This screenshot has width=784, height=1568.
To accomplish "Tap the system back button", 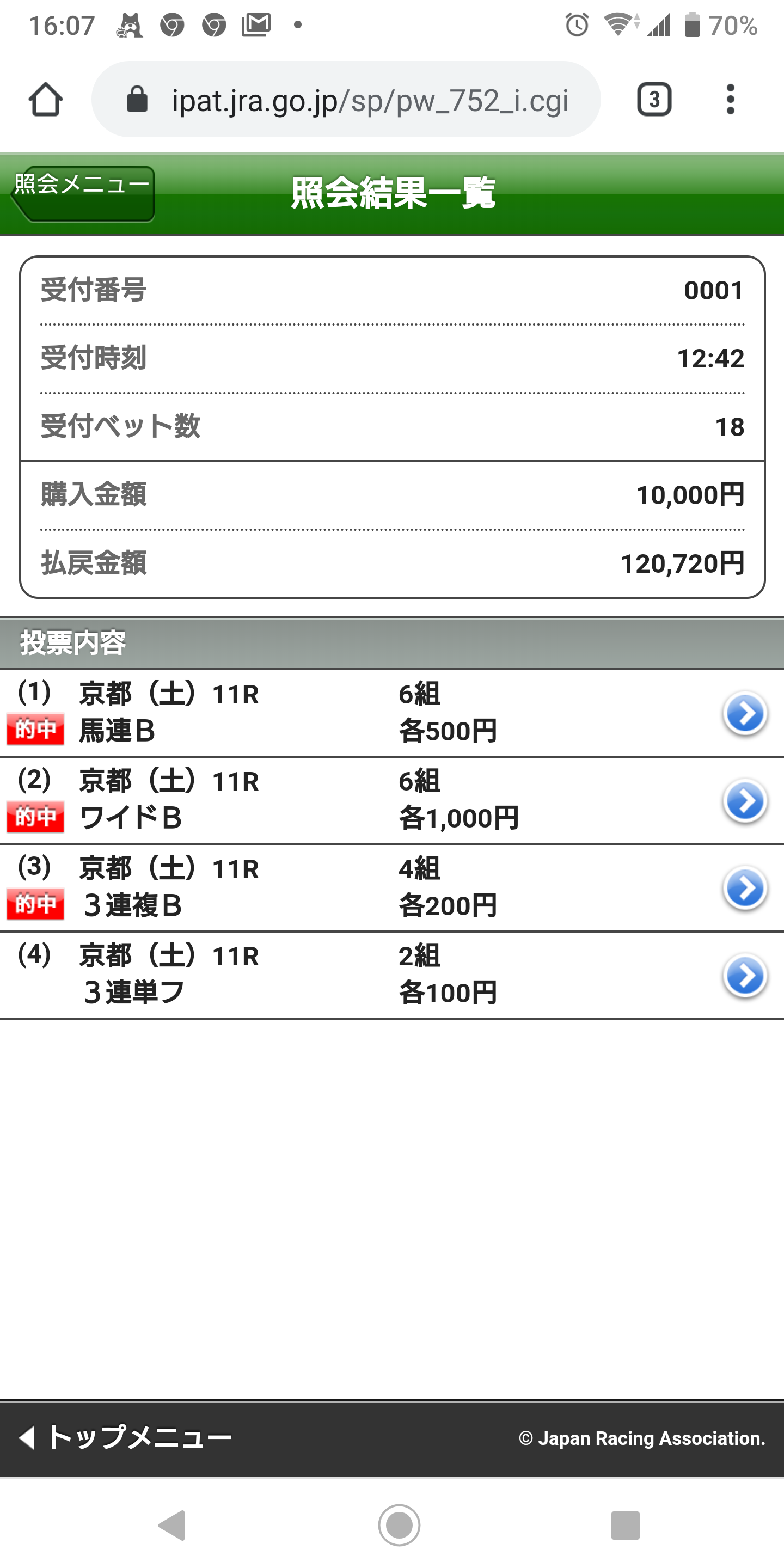I will point(171,1526).
